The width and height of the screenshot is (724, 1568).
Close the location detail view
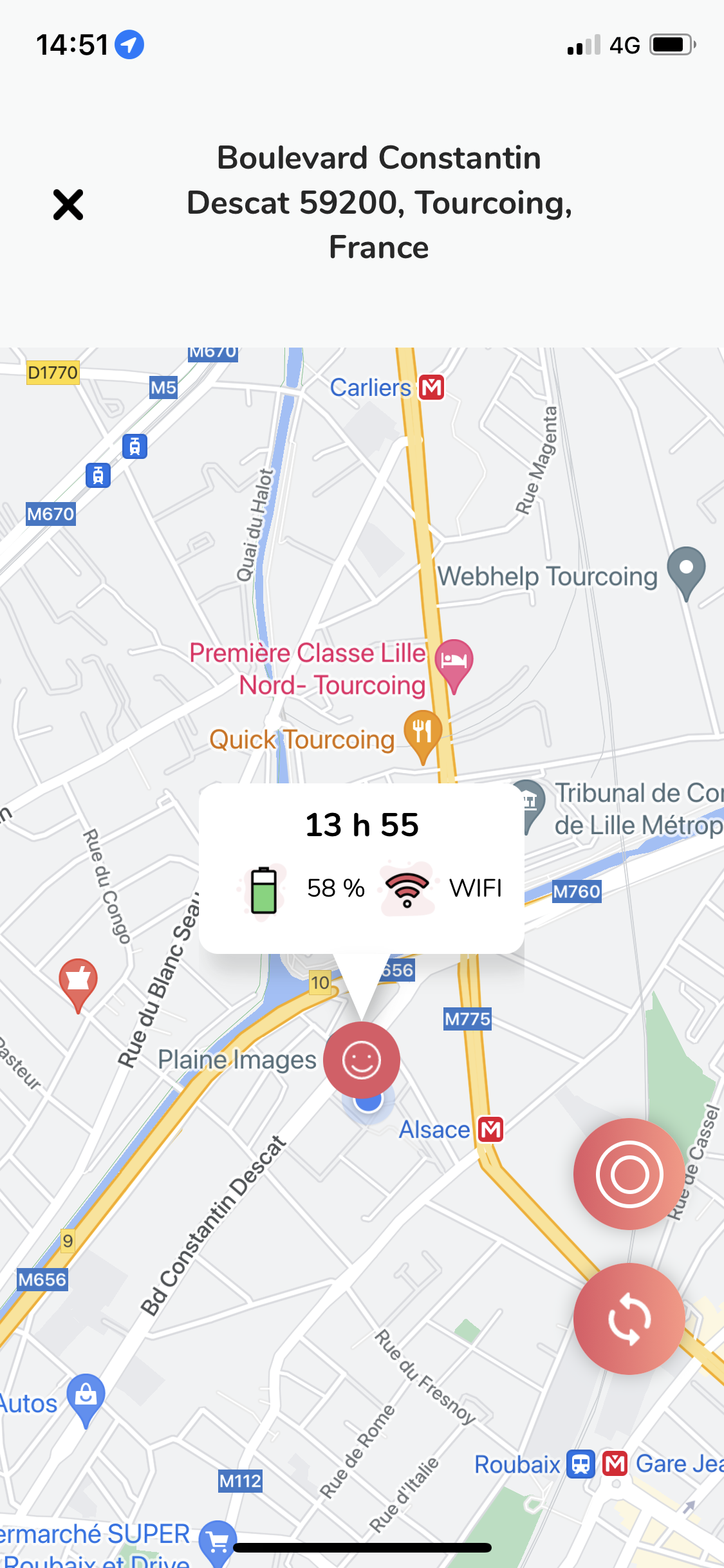[68, 205]
